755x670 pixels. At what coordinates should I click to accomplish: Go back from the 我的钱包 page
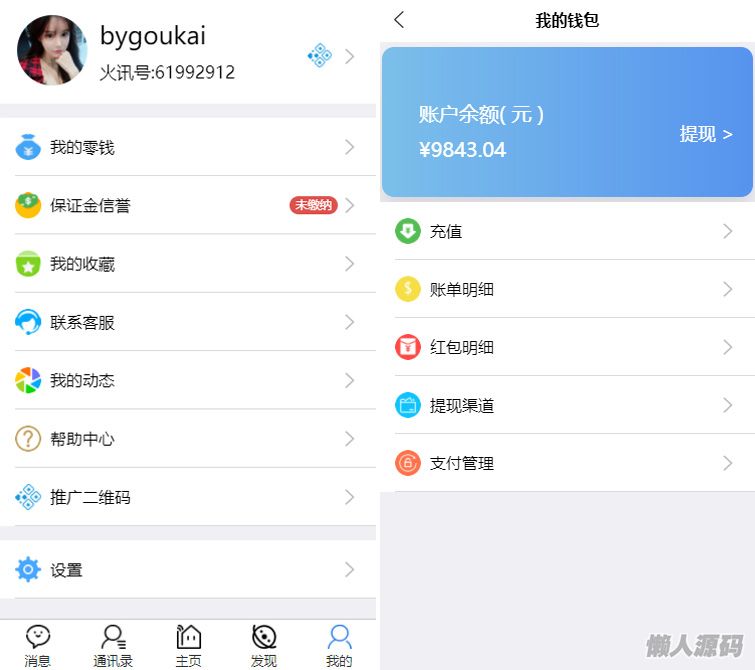click(x=400, y=20)
